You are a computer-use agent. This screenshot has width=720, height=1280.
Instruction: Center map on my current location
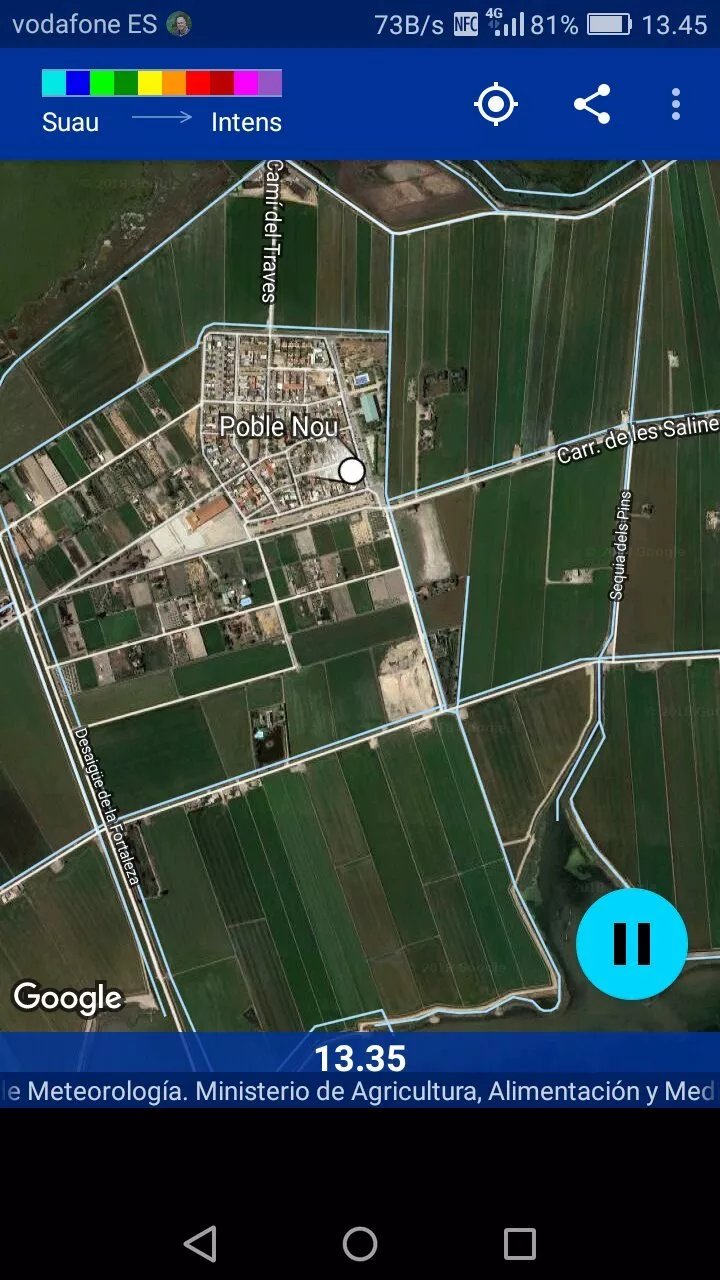[496, 104]
